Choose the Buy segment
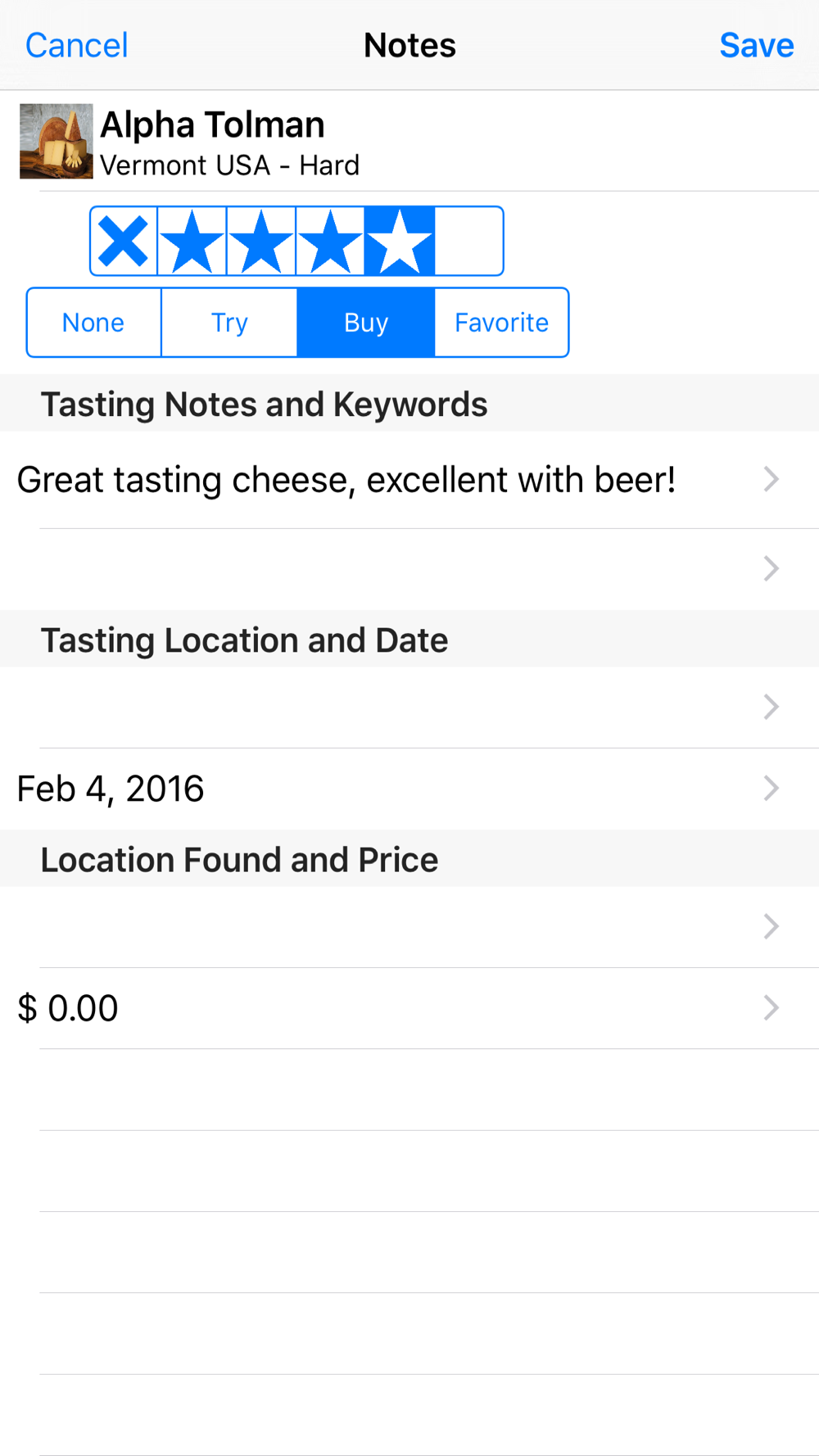This screenshot has width=819, height=1456. (366, 323)
